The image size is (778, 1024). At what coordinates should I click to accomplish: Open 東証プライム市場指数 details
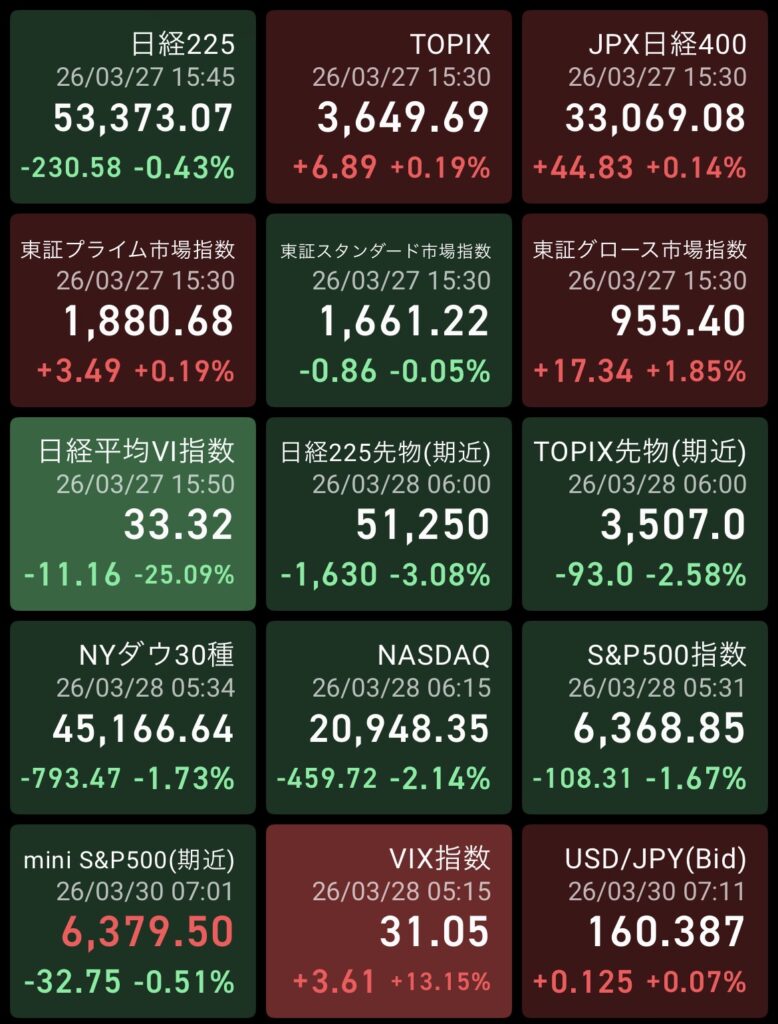tap(132, 310)
